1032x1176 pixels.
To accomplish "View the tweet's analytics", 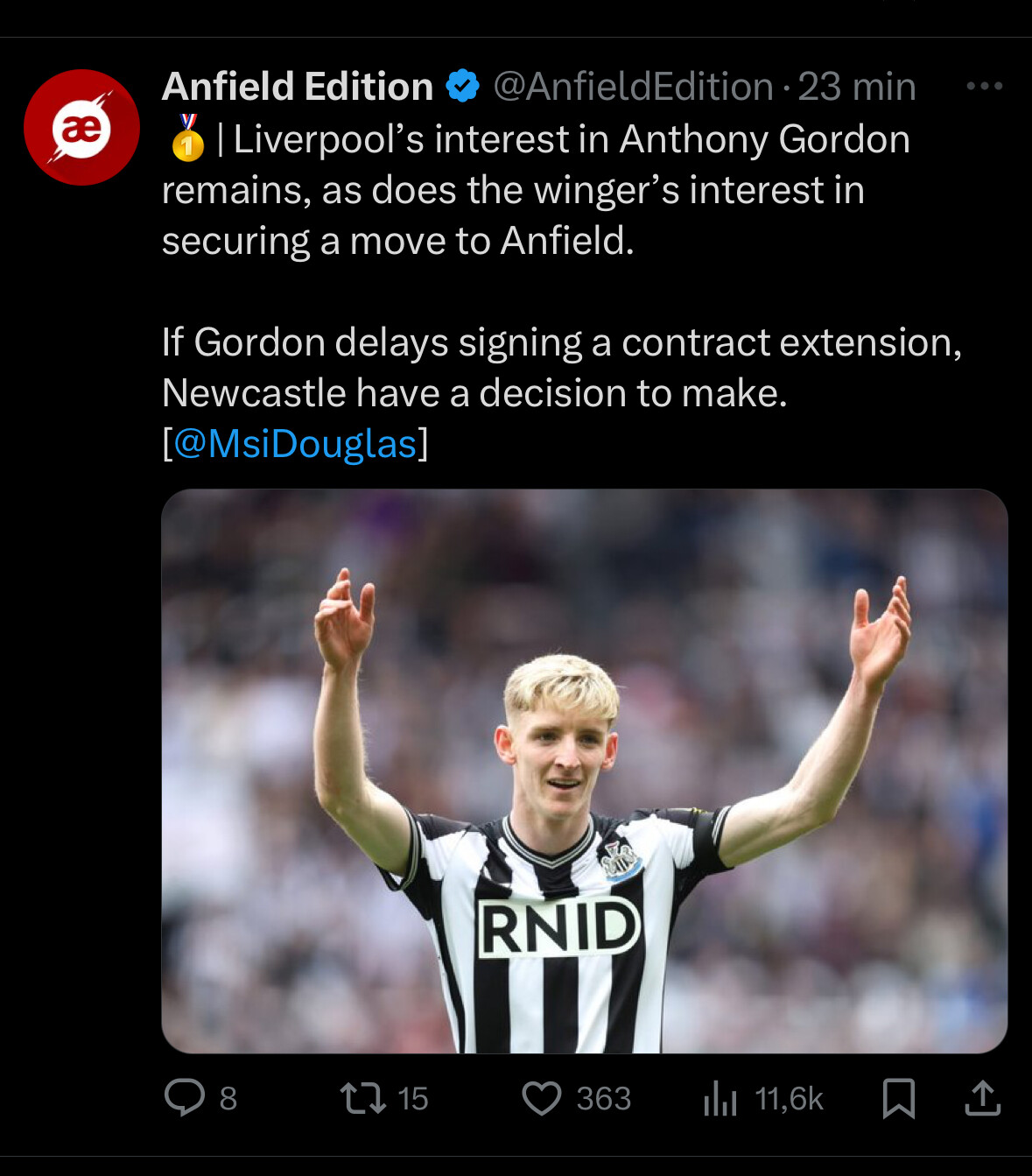I will 720,1098.
